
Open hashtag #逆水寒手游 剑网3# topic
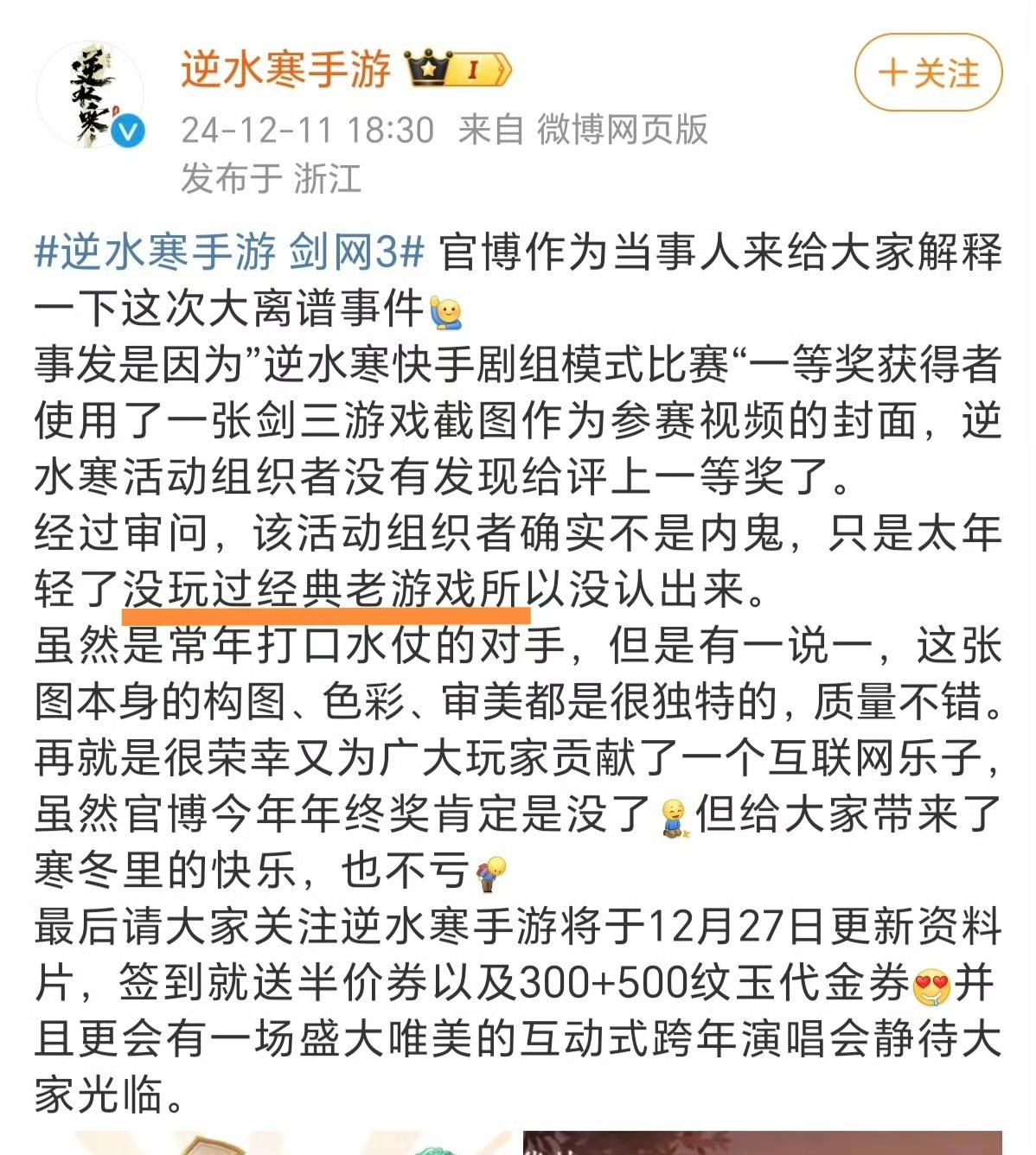pyautogui.click(x=229, y=253)
